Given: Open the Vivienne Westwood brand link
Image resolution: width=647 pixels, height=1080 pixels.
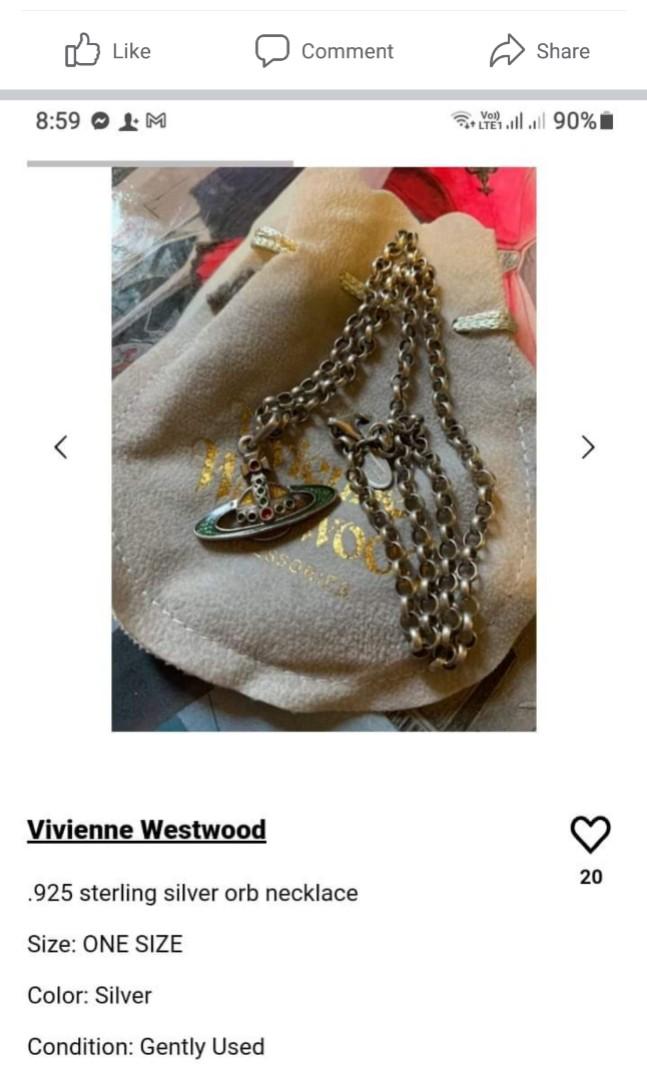Looking at the screenshot, I should pos(146,830).
